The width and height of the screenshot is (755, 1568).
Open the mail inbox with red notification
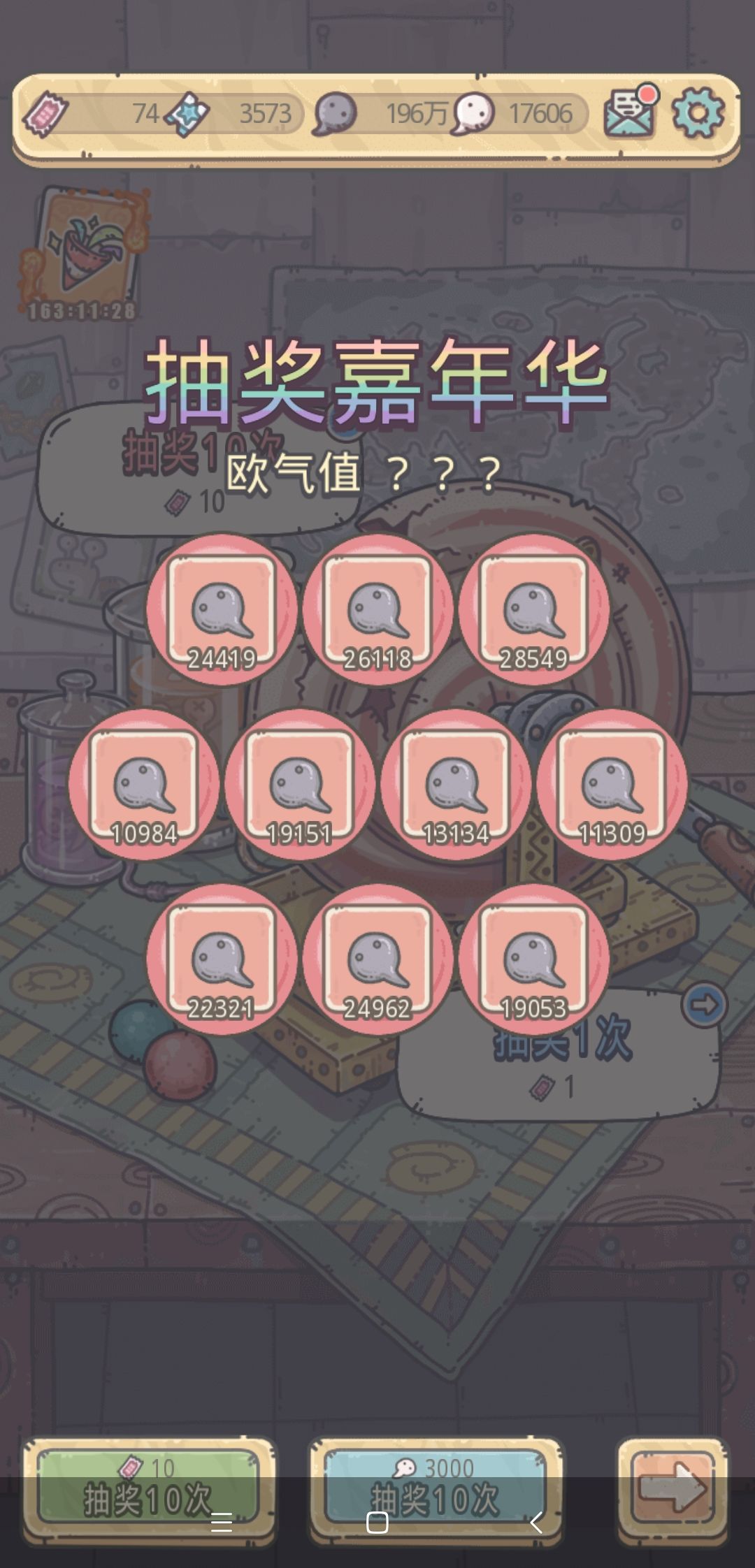point(628,113)
